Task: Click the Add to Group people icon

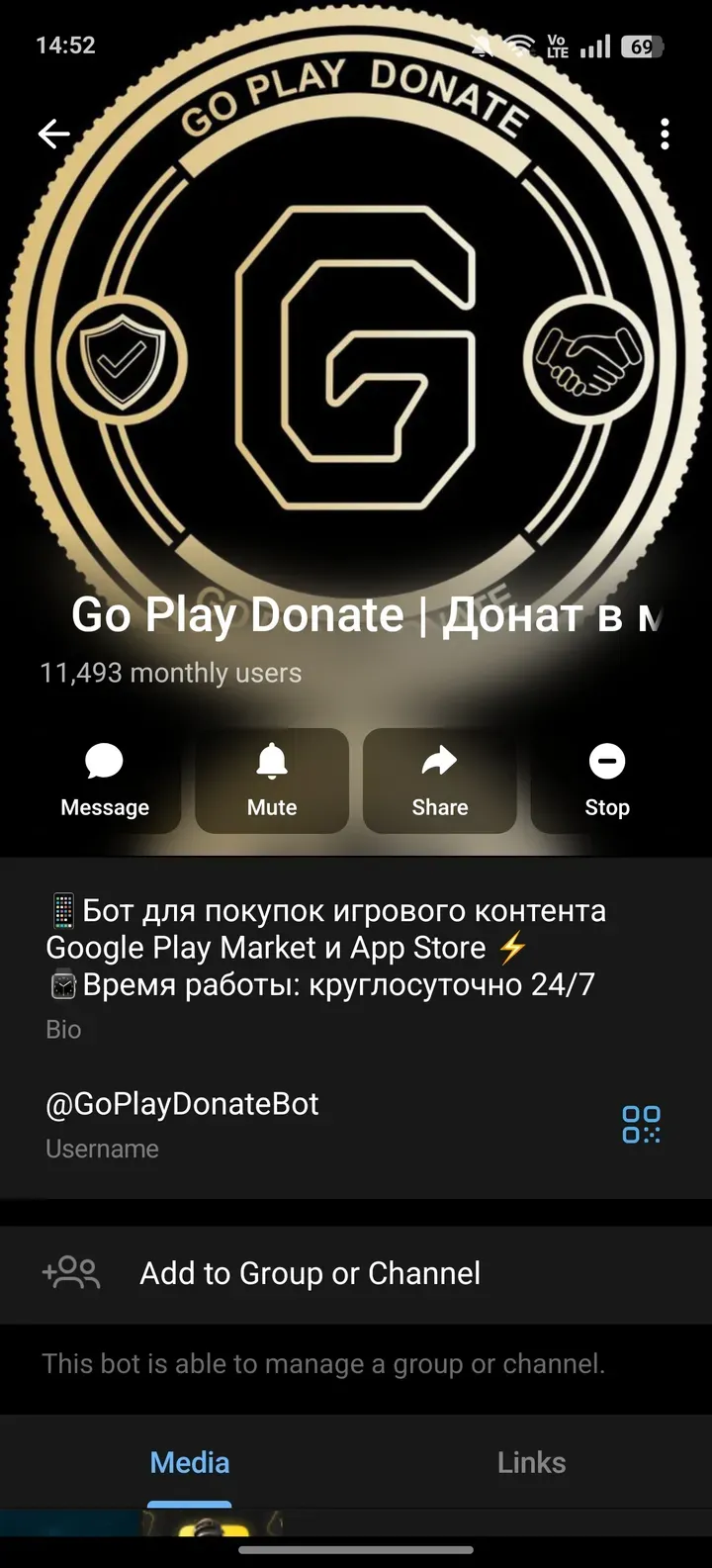Action: point(71,1273)
